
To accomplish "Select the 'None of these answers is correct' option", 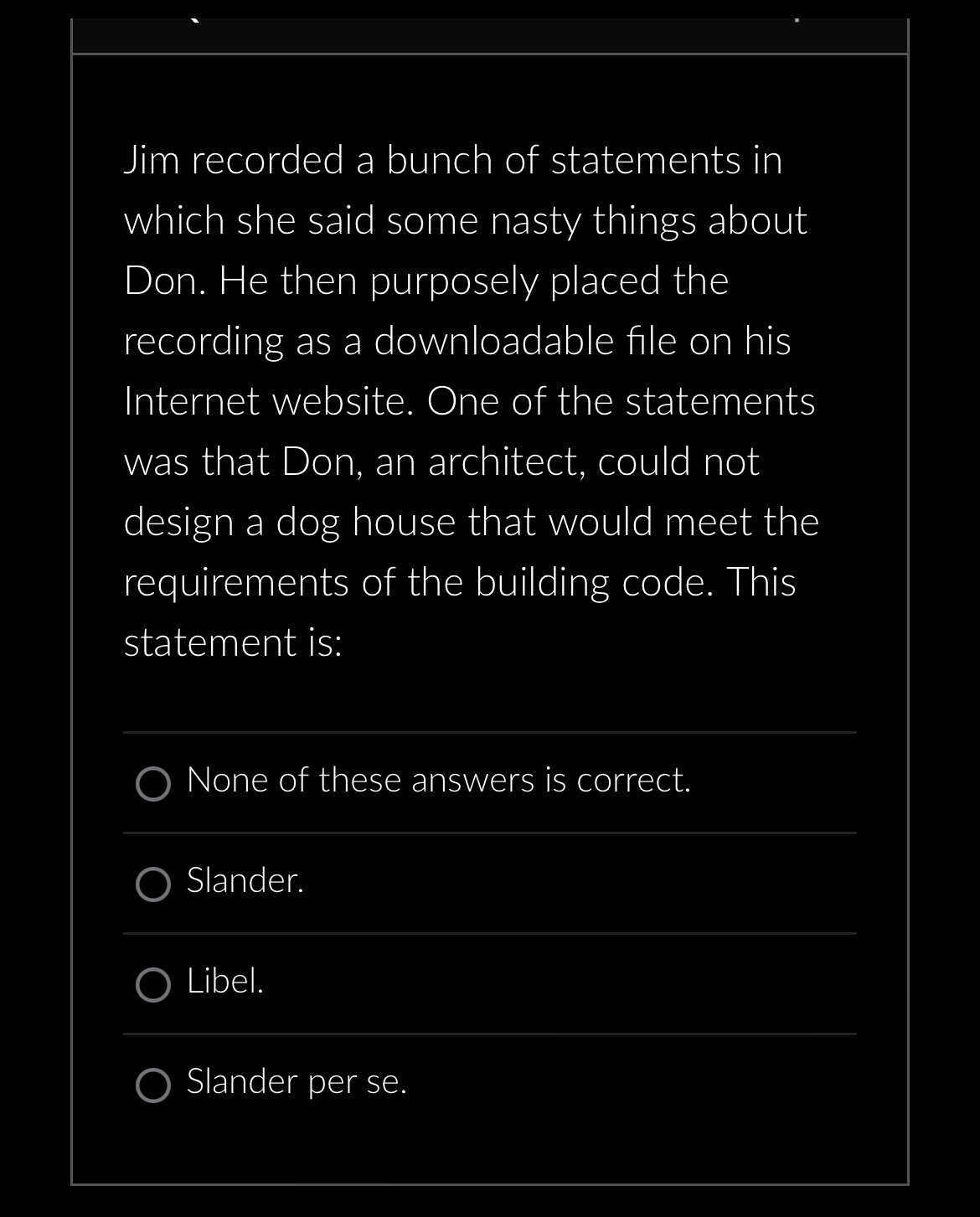I will pyautogui.click(x=440, y=780).
